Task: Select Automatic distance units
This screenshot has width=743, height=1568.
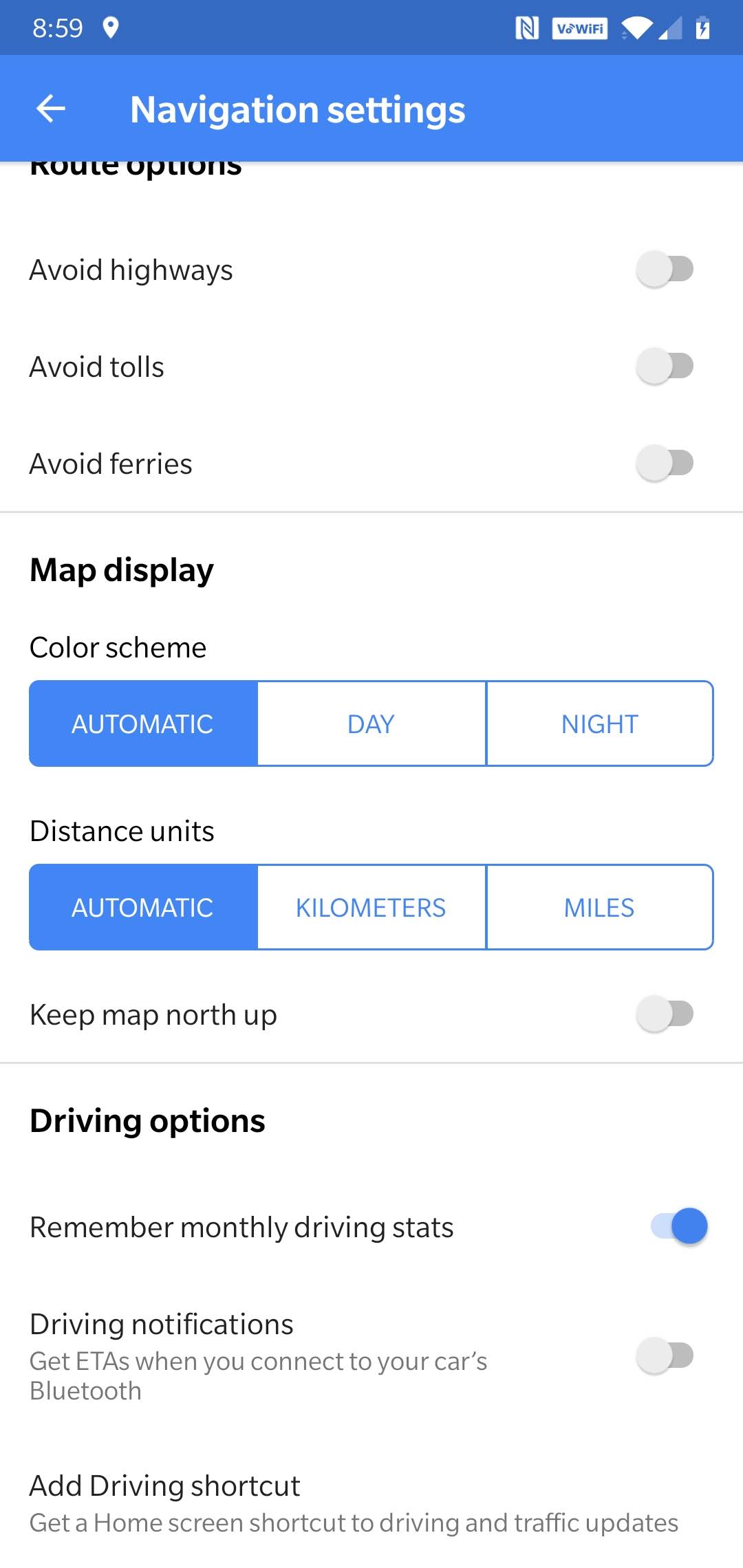Action: 143,907
